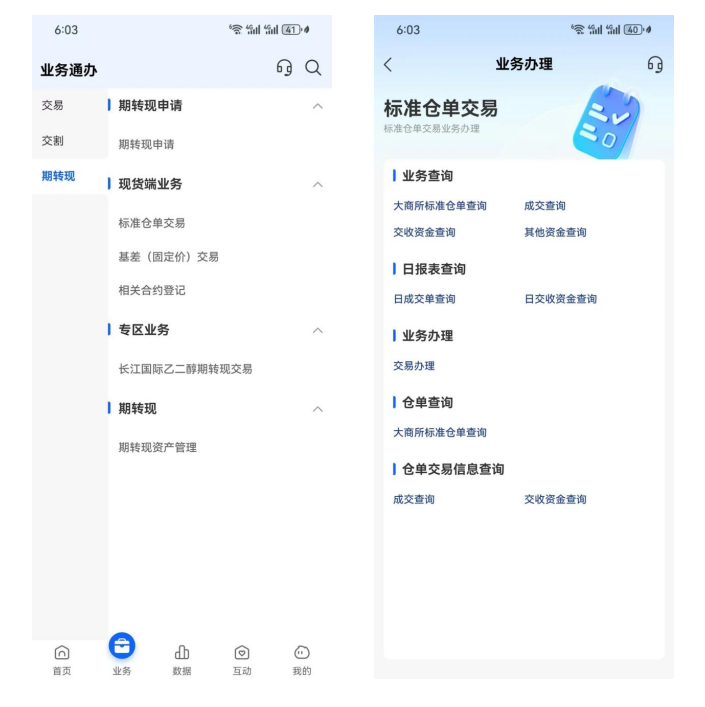Image resolution: width=705 pixels, height=707 pixels.
Task: Switch to the 互动 tab
Action: (242, 659)
